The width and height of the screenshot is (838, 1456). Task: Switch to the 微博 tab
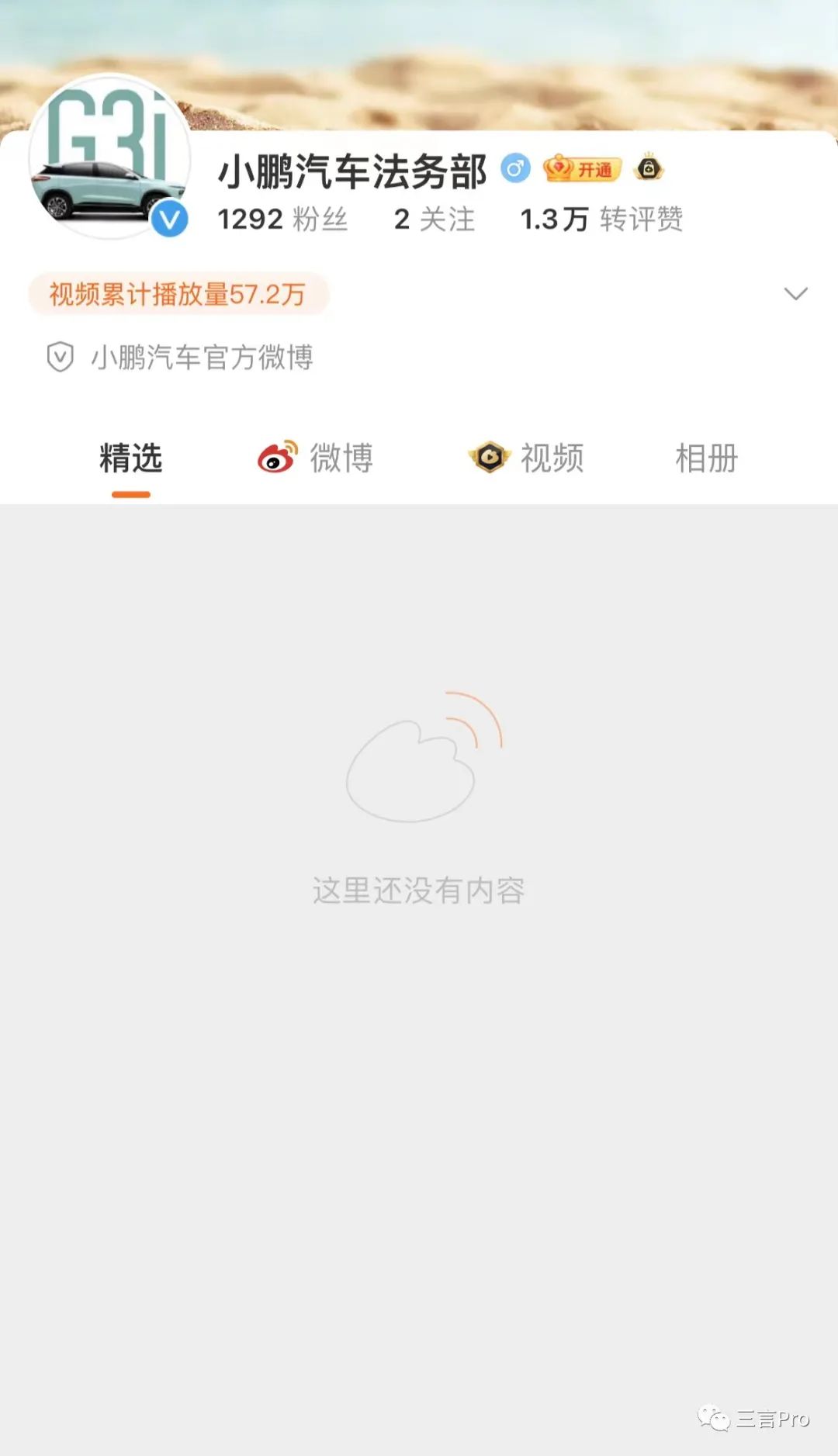click(316, 458)
